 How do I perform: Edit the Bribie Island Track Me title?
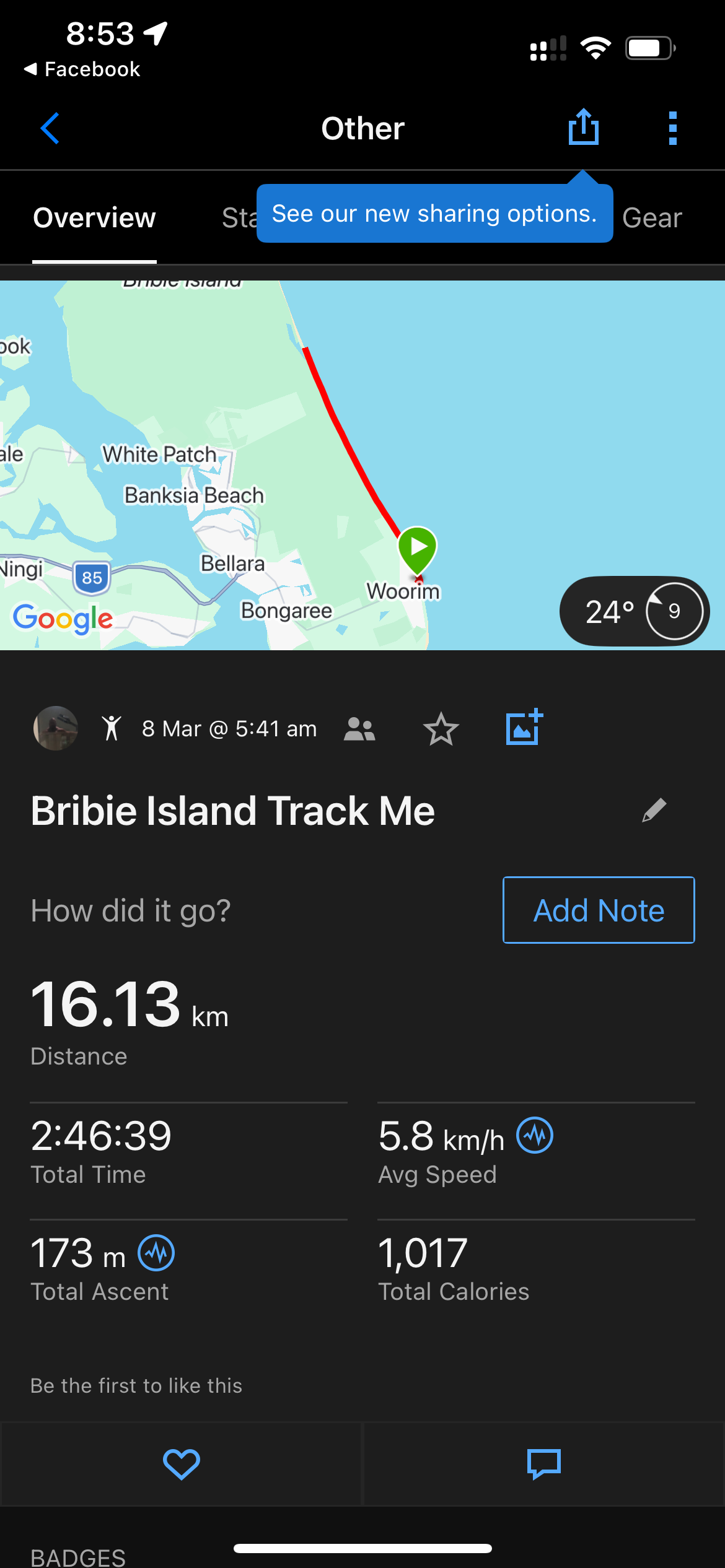(x=654, y=810)
